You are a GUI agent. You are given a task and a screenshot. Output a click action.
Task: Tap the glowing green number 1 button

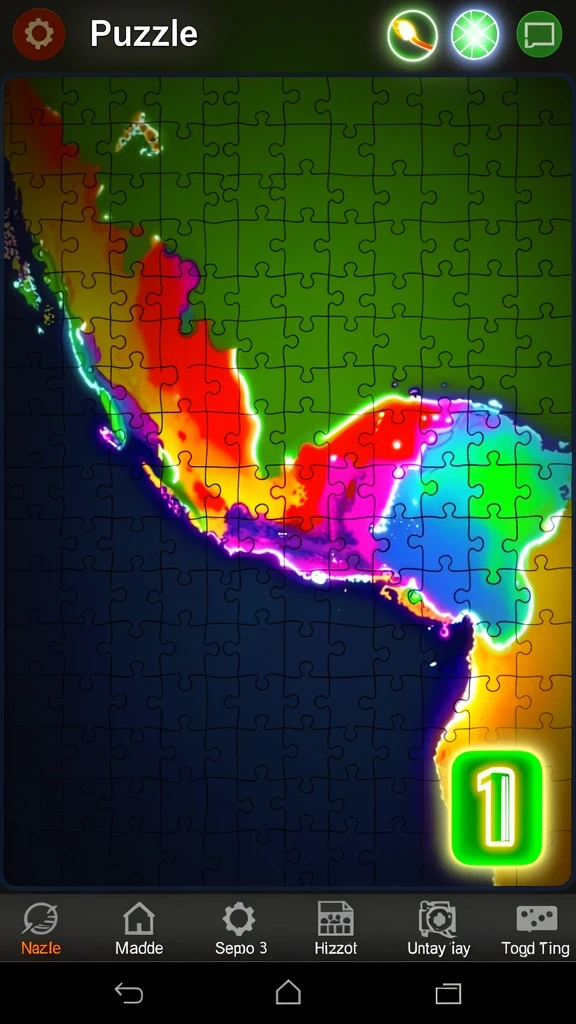[498, 808]
